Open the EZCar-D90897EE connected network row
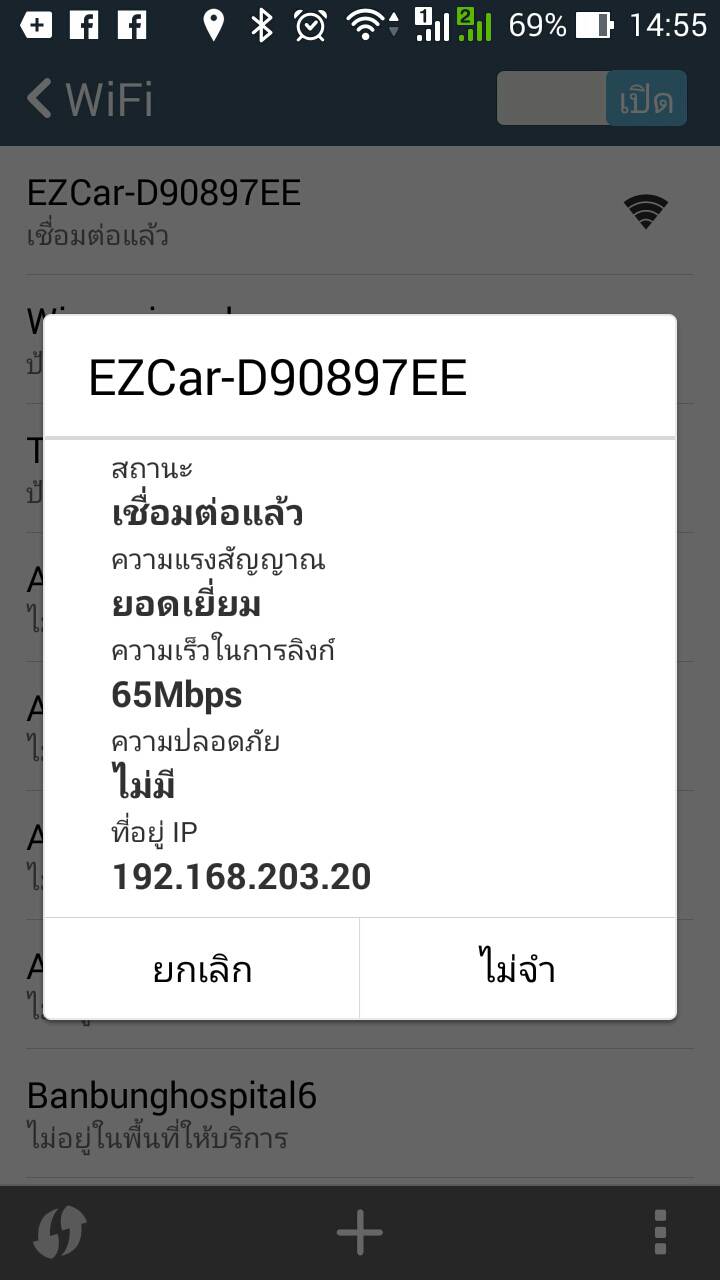Viewport: 720px width, 1280px height. (x=360, y=211)
